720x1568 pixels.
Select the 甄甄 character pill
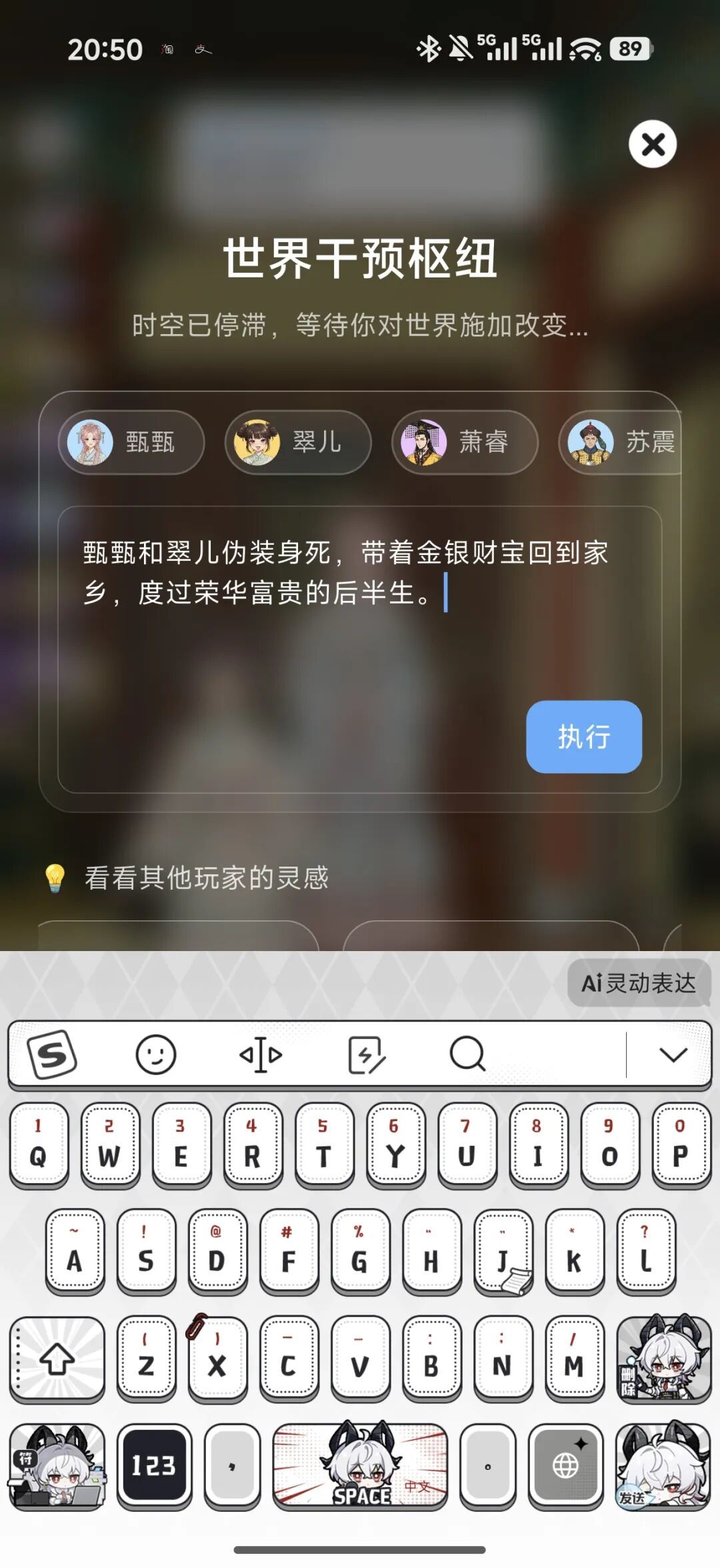(131, 442)
